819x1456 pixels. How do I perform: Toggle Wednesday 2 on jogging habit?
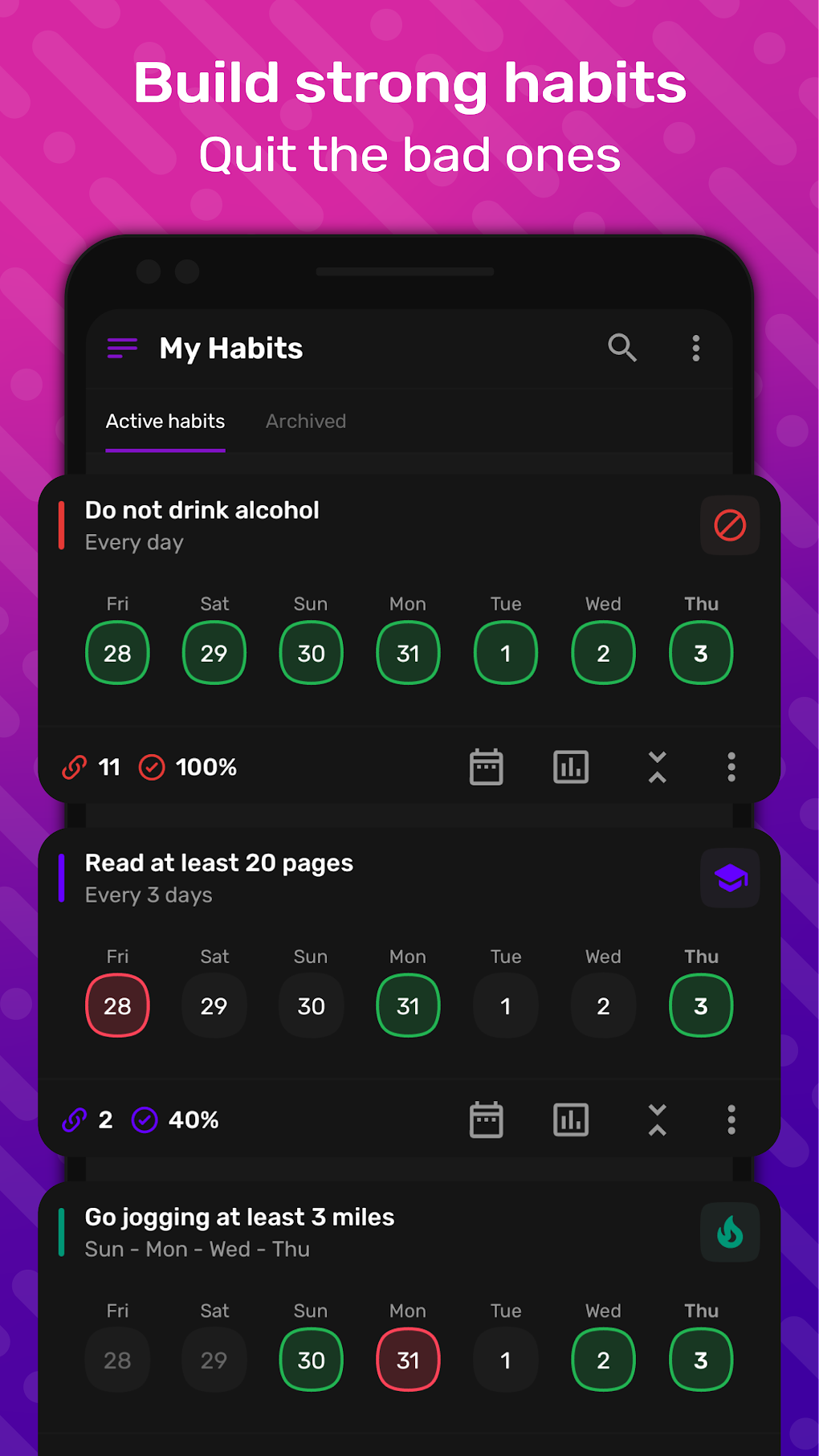(603, 1360)
